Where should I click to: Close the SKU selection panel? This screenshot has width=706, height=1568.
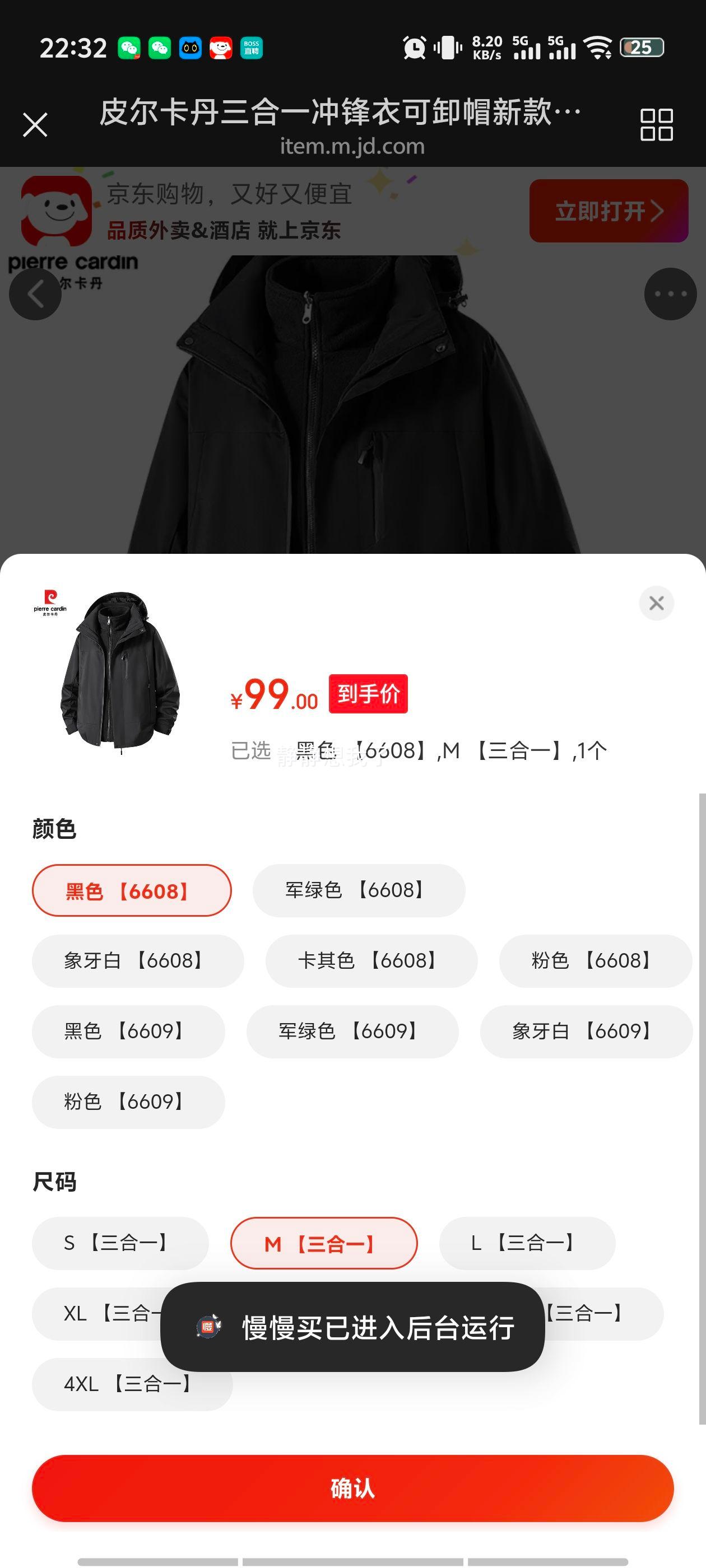click(x=656, y=603)
